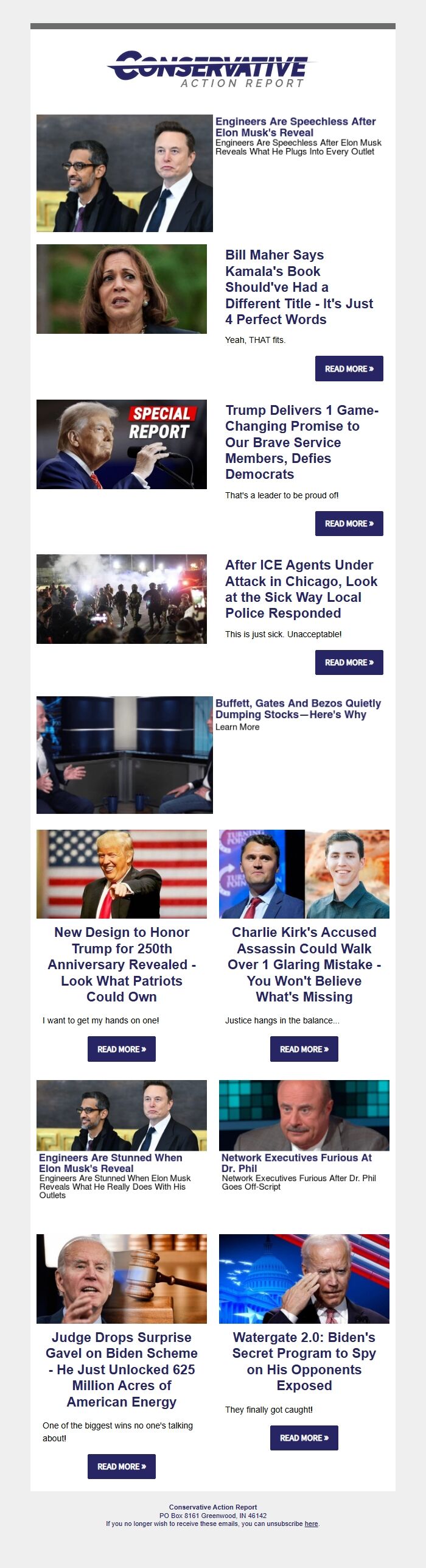426x1568 pixels.
Task: Open the Special Report Trump image
Action: [122, 444]
